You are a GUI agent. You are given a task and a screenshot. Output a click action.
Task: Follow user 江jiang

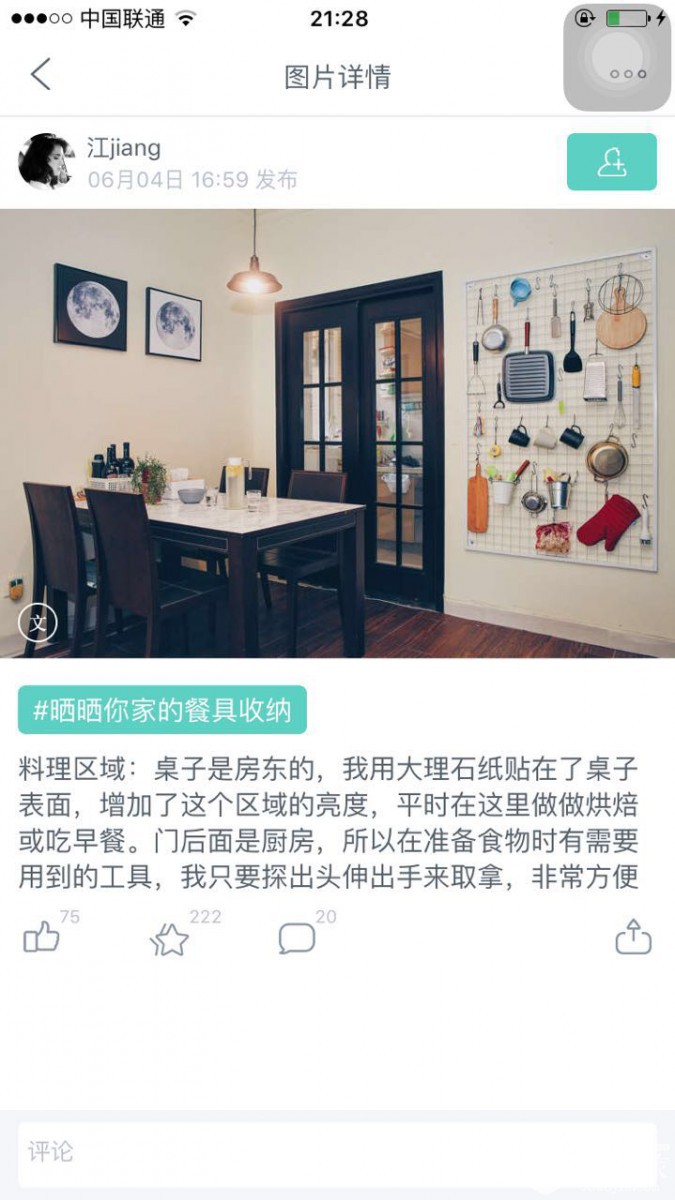pyautogui.click(x=611, y=162)
